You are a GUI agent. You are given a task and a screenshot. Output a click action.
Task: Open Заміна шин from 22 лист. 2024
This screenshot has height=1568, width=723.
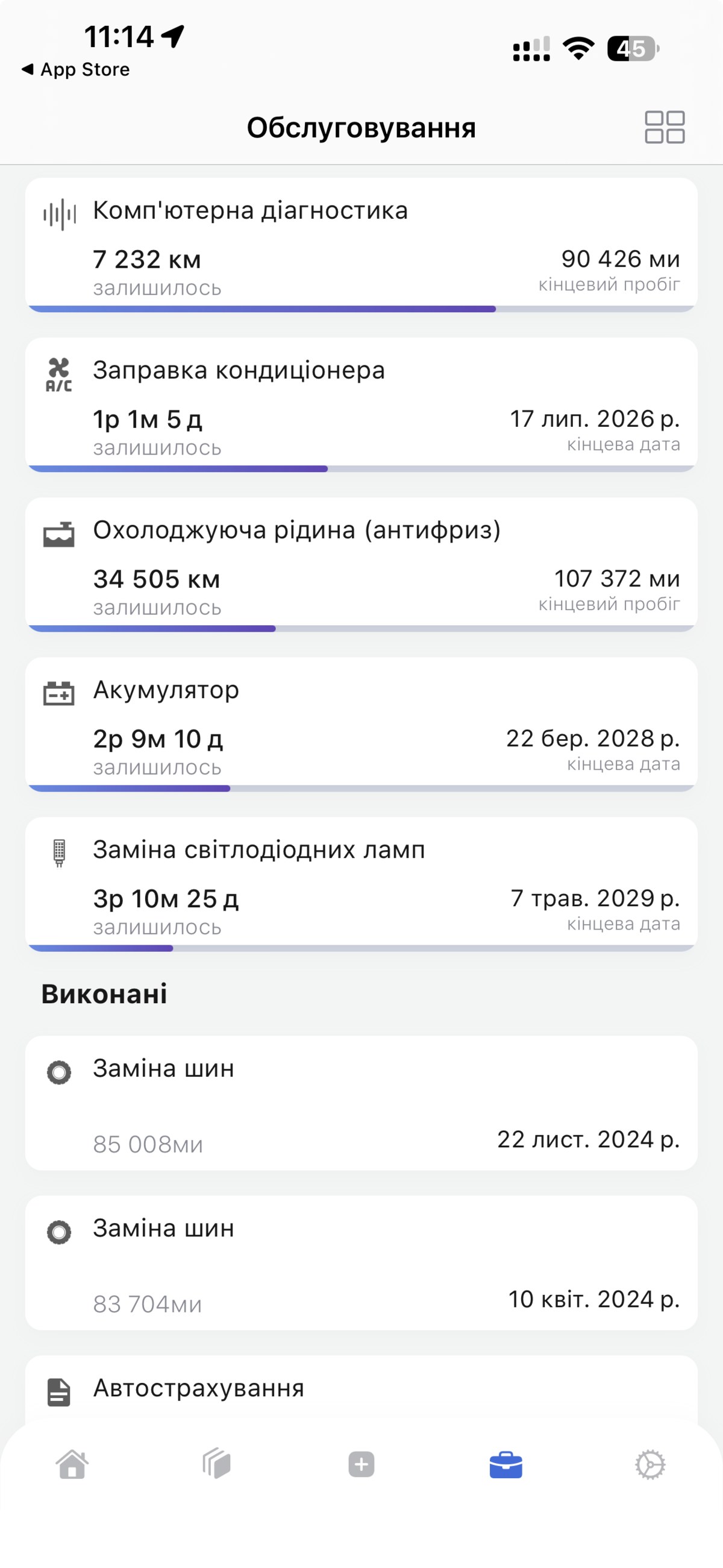coord(361,1103)
